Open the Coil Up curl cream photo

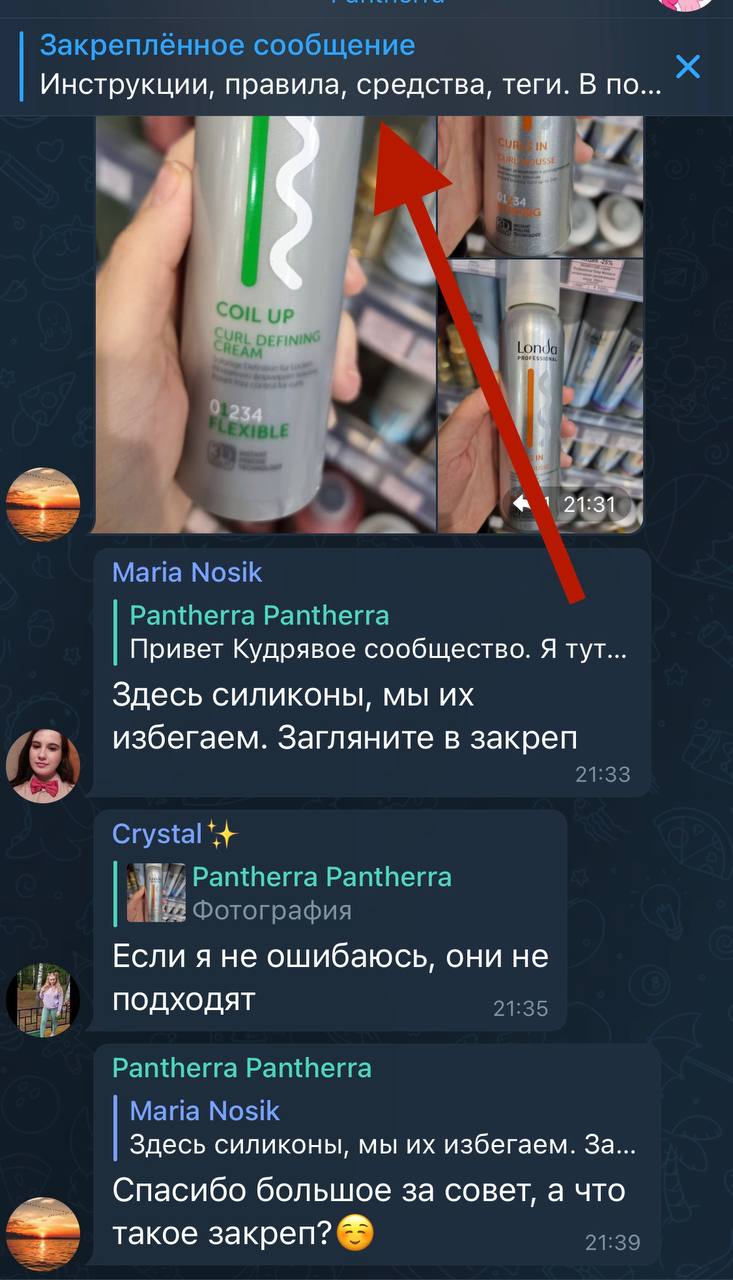tap(265, 324)
